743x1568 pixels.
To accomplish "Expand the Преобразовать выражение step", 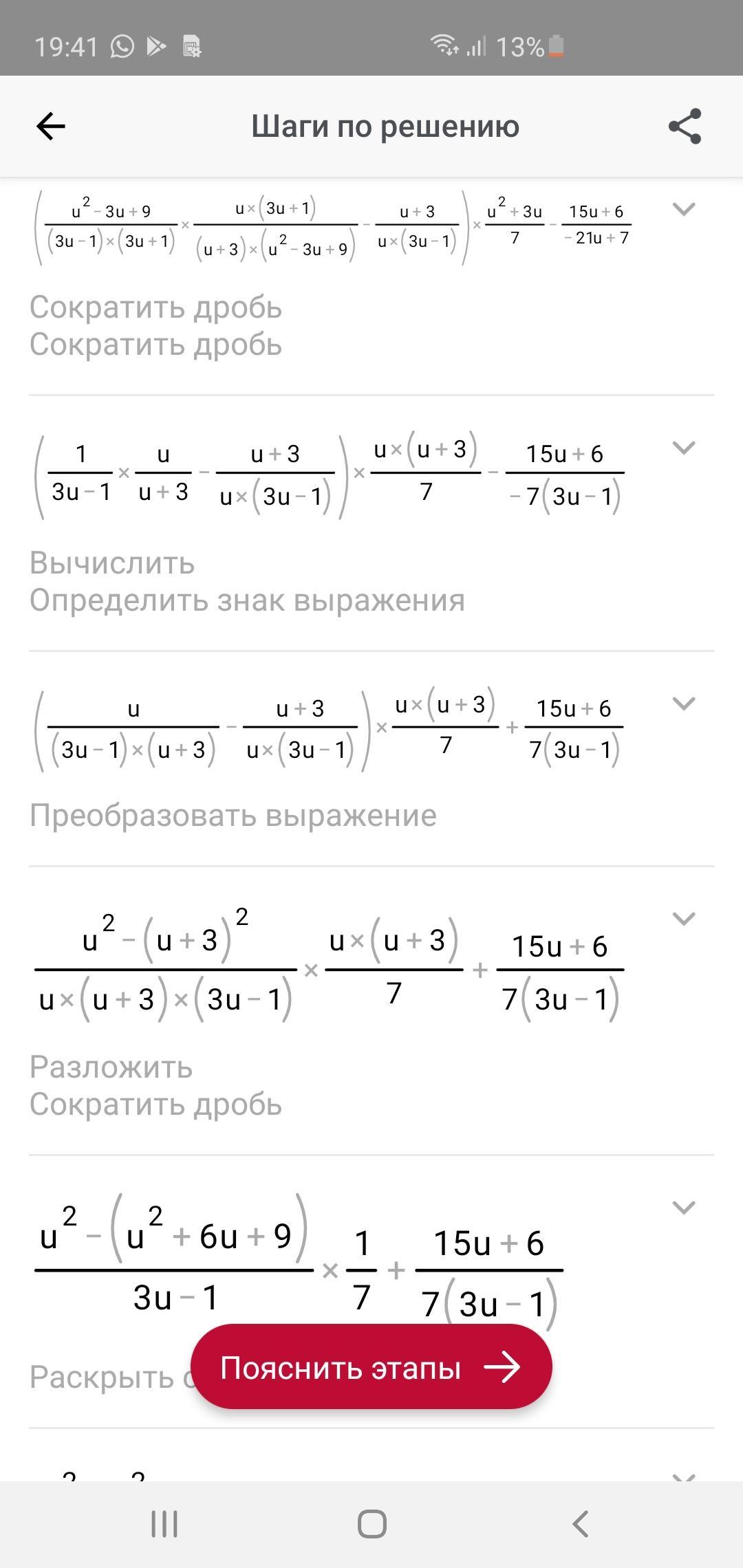I will click(683, 704).
